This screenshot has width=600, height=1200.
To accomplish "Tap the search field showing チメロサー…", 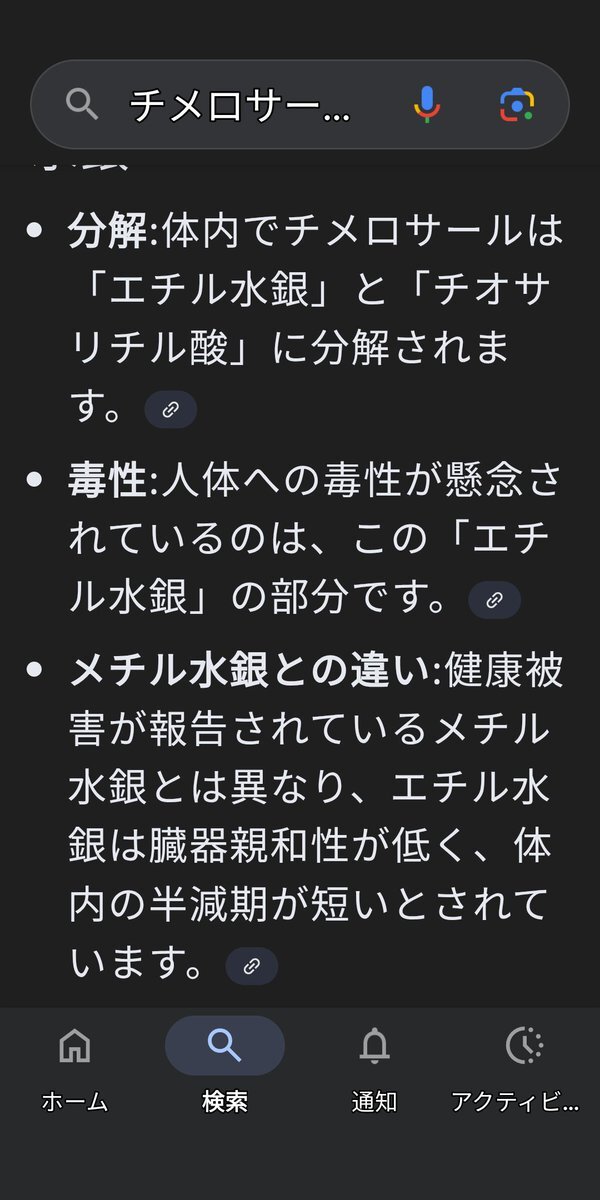I will [x=240, y=104].
